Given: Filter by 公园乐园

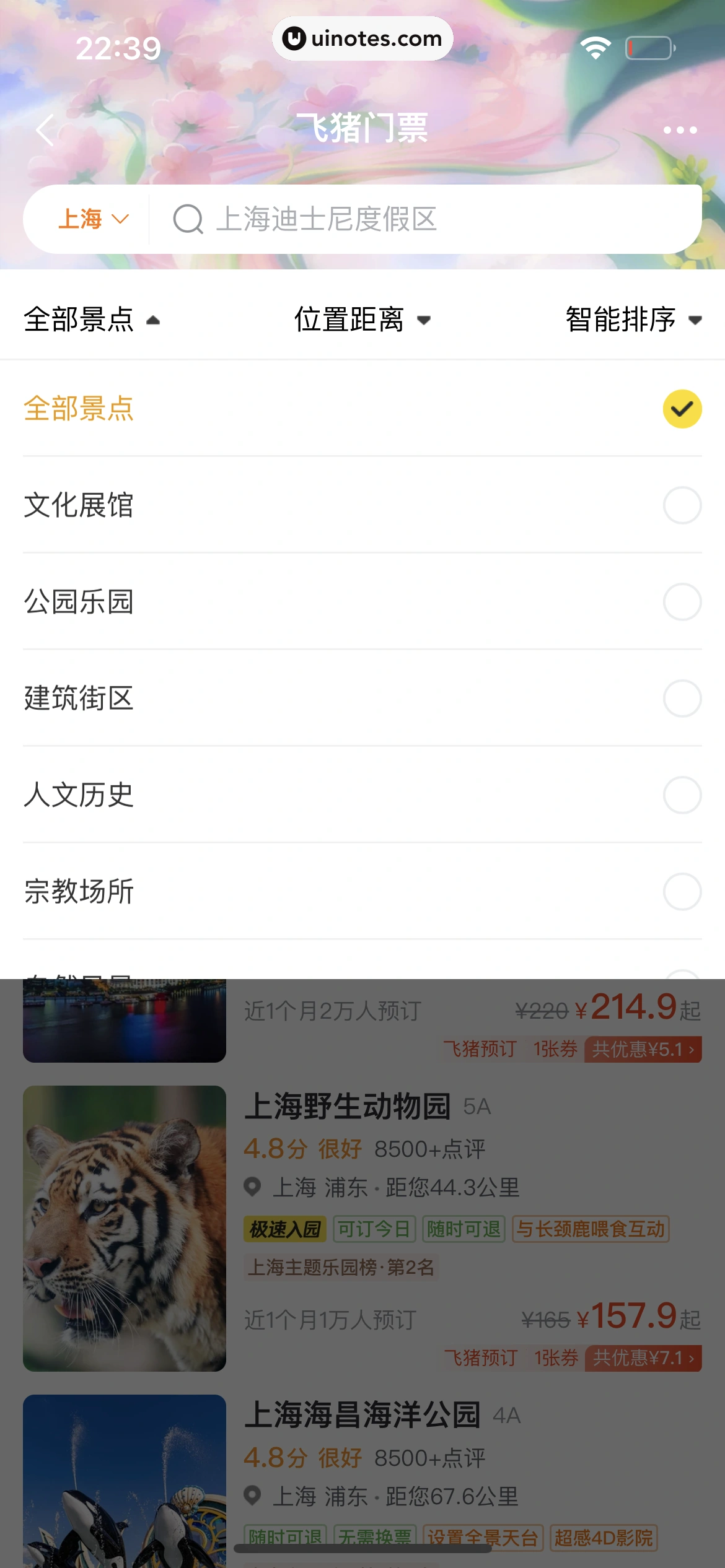Looking at the screenshot, I should 362,602.
